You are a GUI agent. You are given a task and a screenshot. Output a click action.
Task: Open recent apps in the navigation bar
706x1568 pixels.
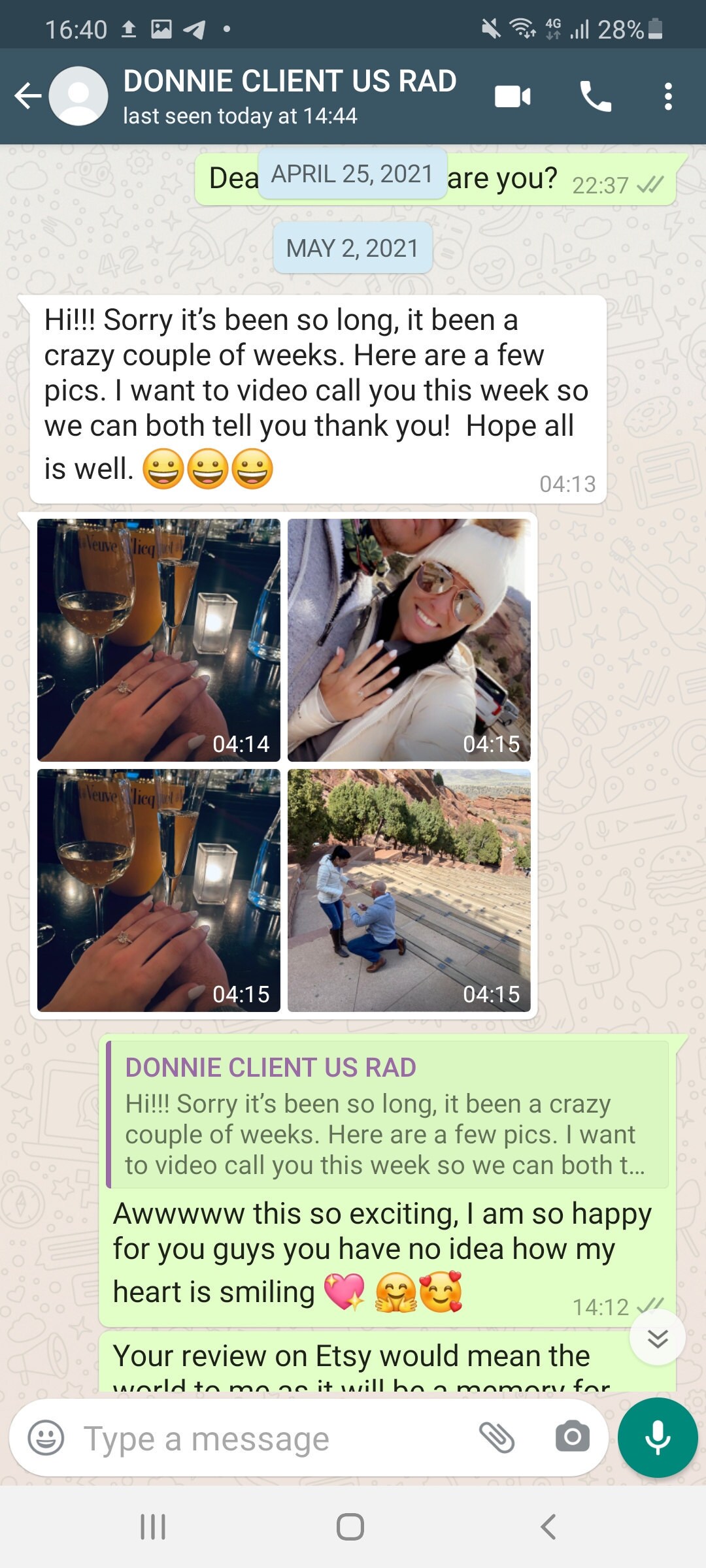153,1527
